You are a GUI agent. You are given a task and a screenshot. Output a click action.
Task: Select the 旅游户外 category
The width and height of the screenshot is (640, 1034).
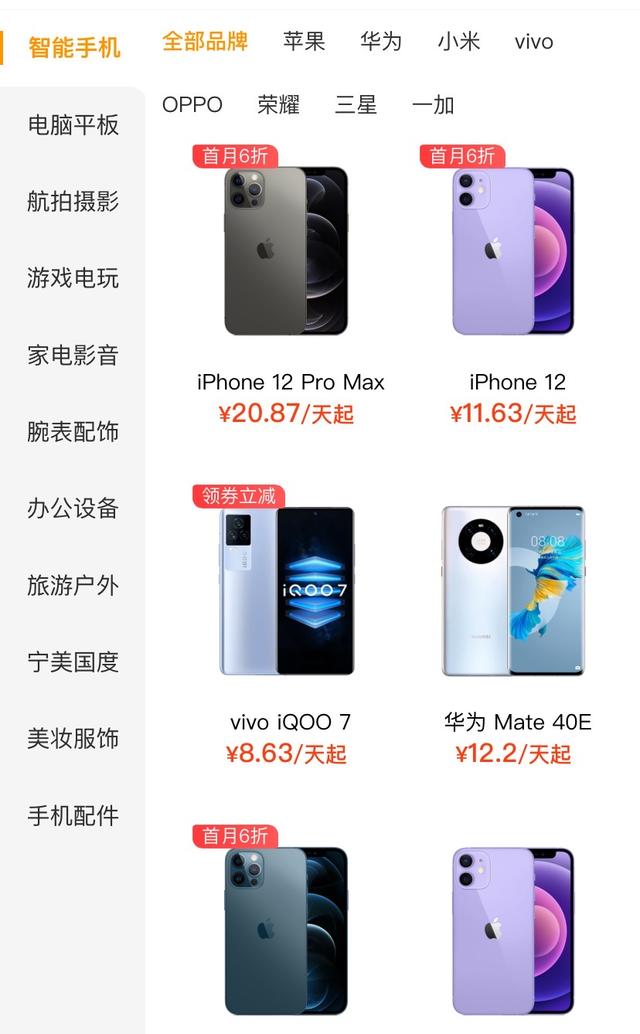pos(73,585)
